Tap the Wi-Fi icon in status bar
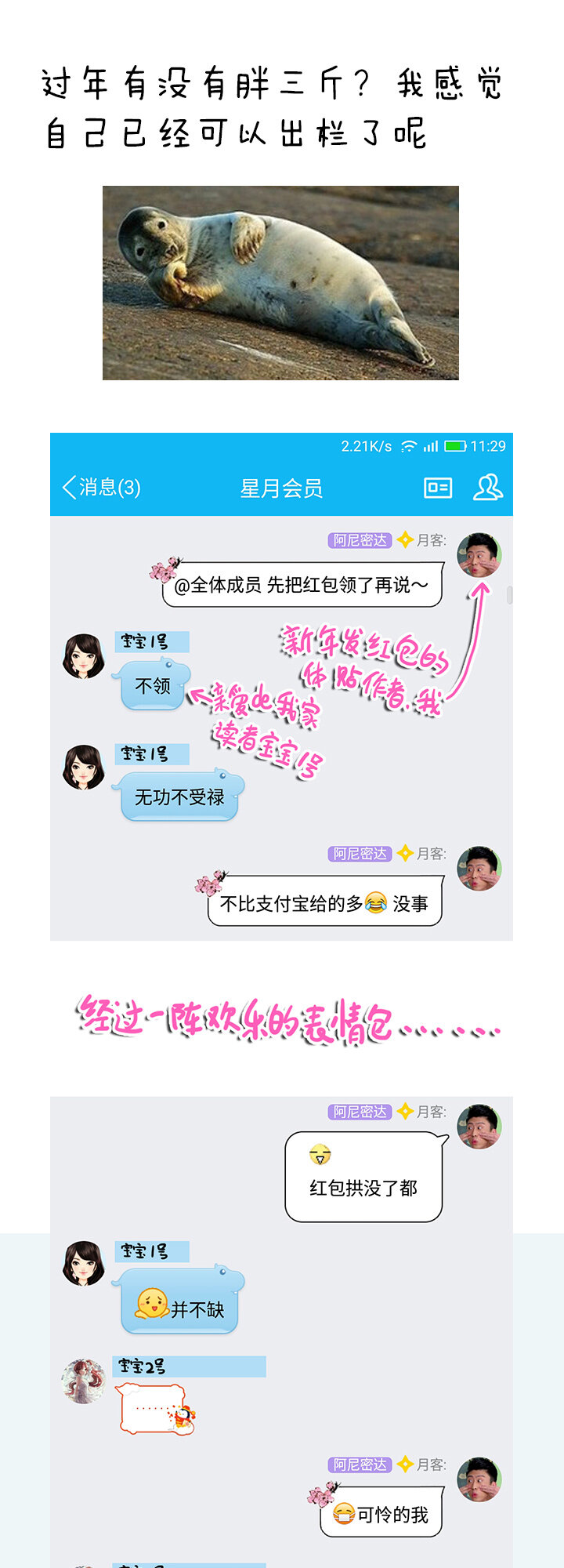Screen dimensions: 564x1568 [x=408, y=445]
